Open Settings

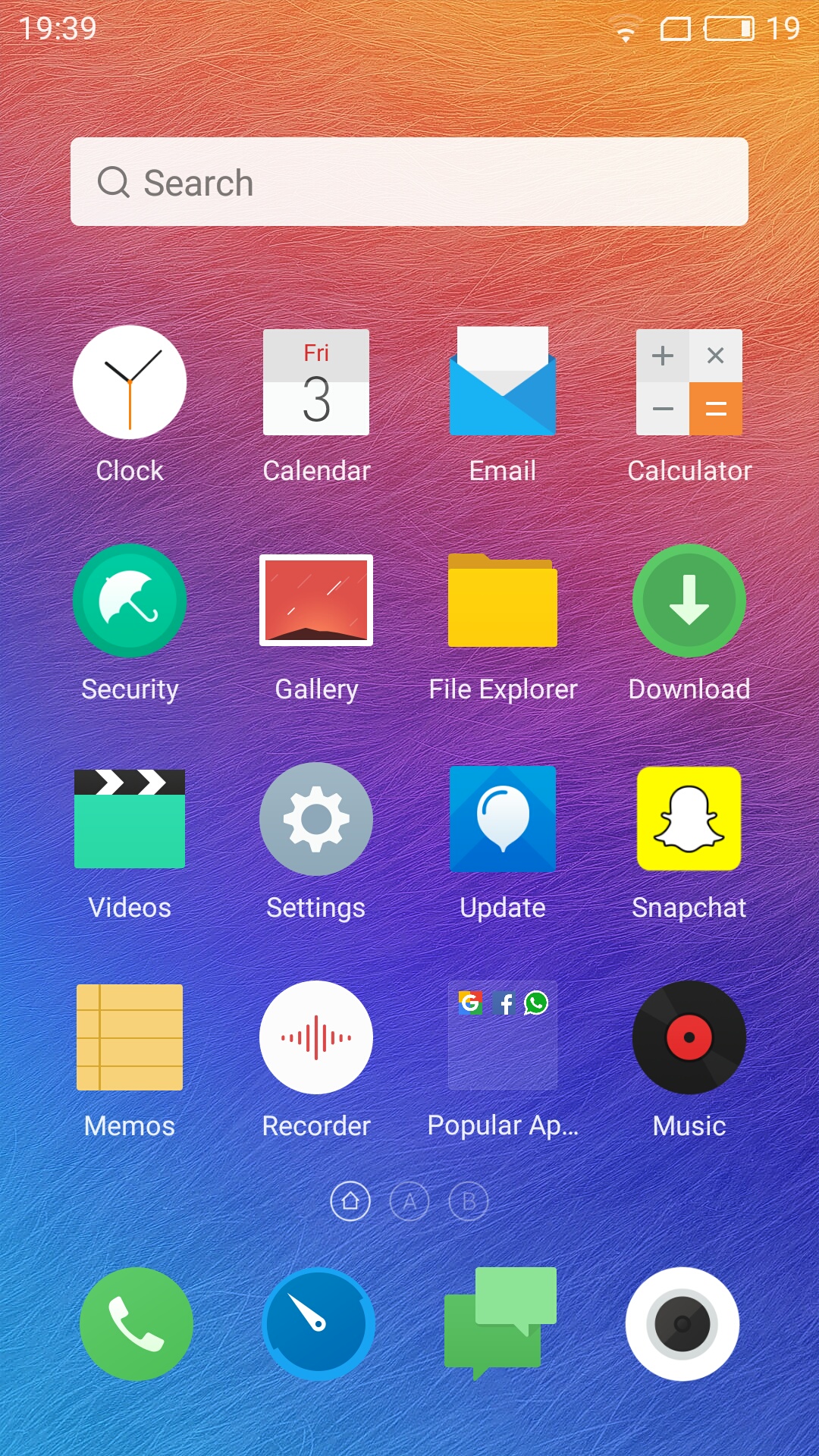pyautogui.click(x=316, y=819)
